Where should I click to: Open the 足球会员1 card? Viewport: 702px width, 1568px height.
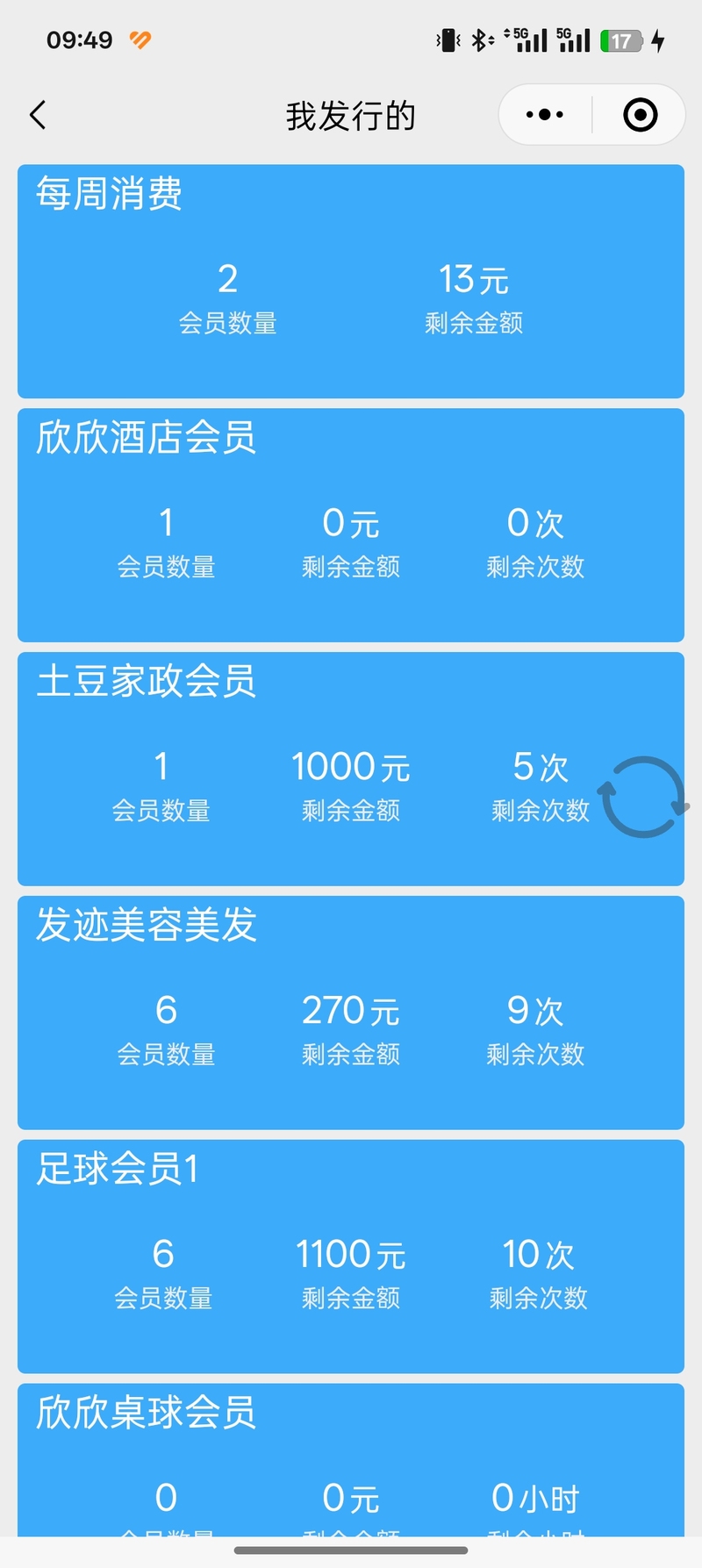click(351, 1257)
